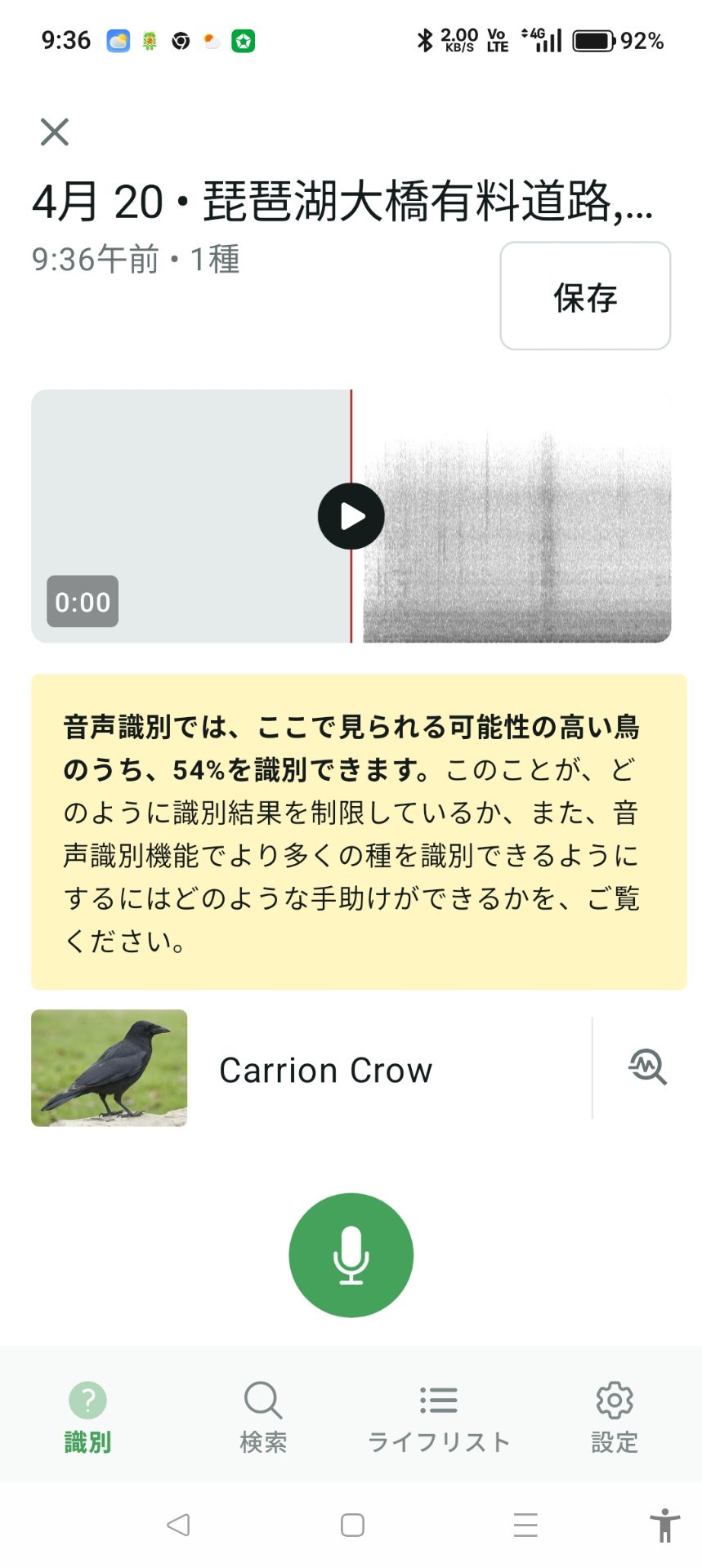Close the recording result screen
702x1568 pixels.
point(55,131)
